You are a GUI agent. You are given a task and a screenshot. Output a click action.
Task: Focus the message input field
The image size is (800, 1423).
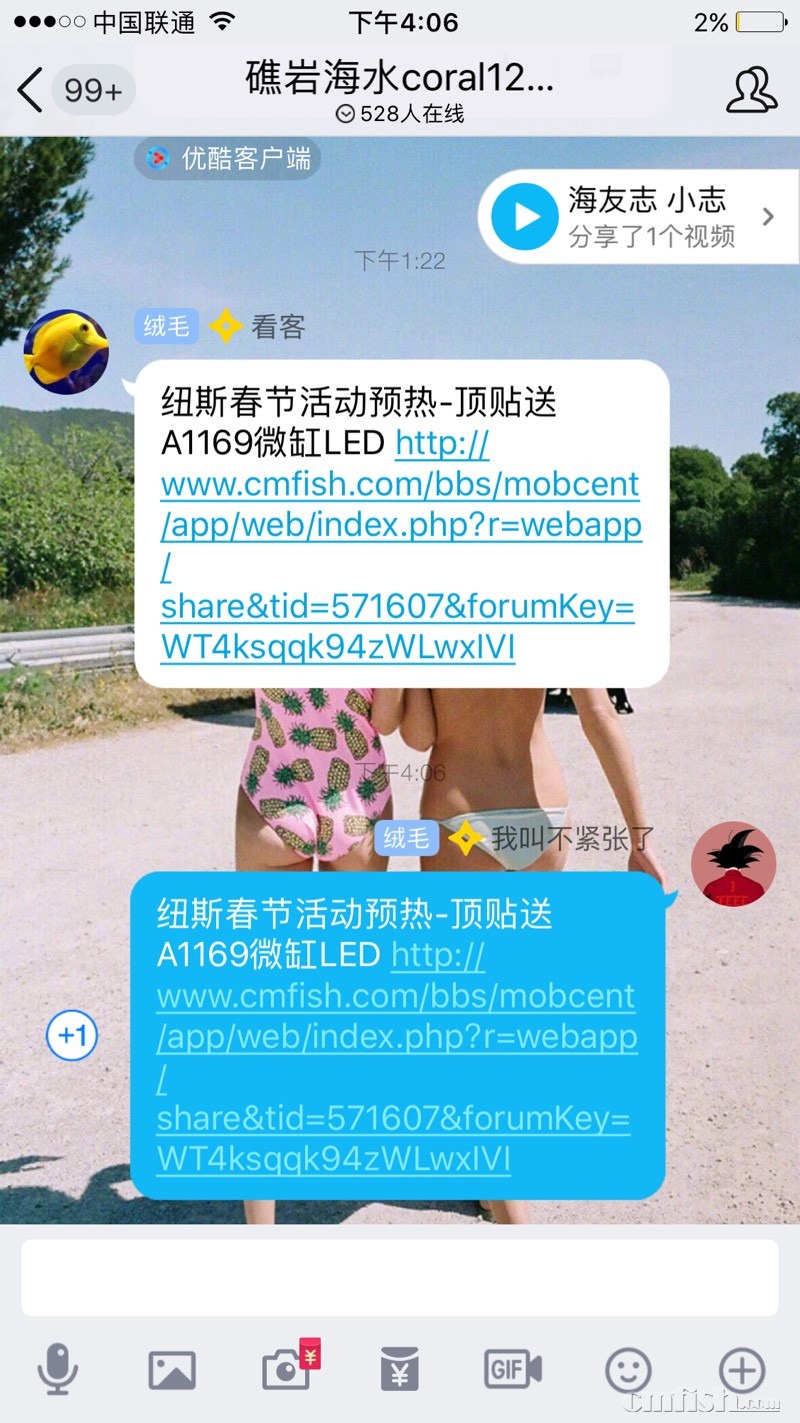(x=399, y=1277)
